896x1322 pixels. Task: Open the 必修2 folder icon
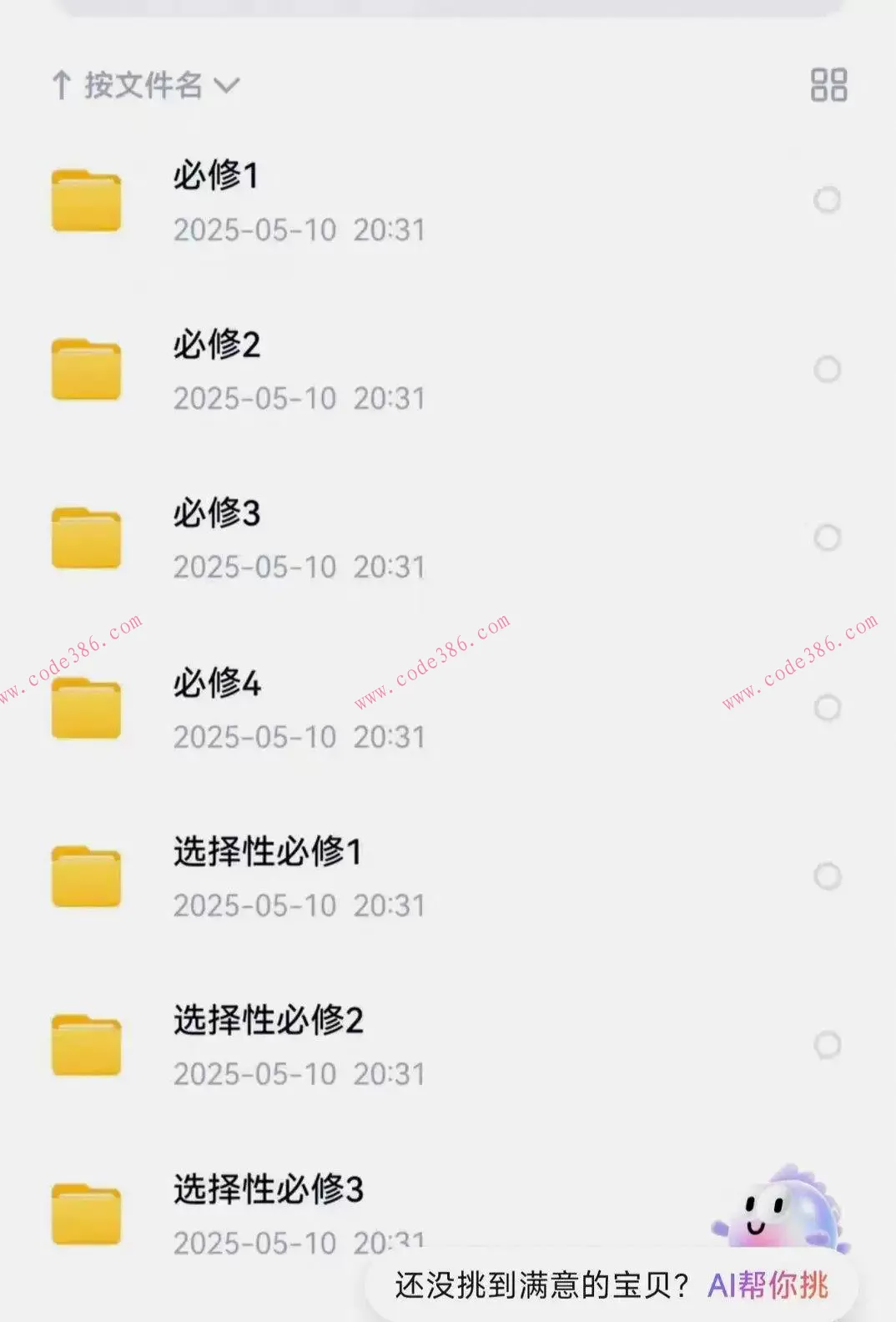click(x=86, y=370)
